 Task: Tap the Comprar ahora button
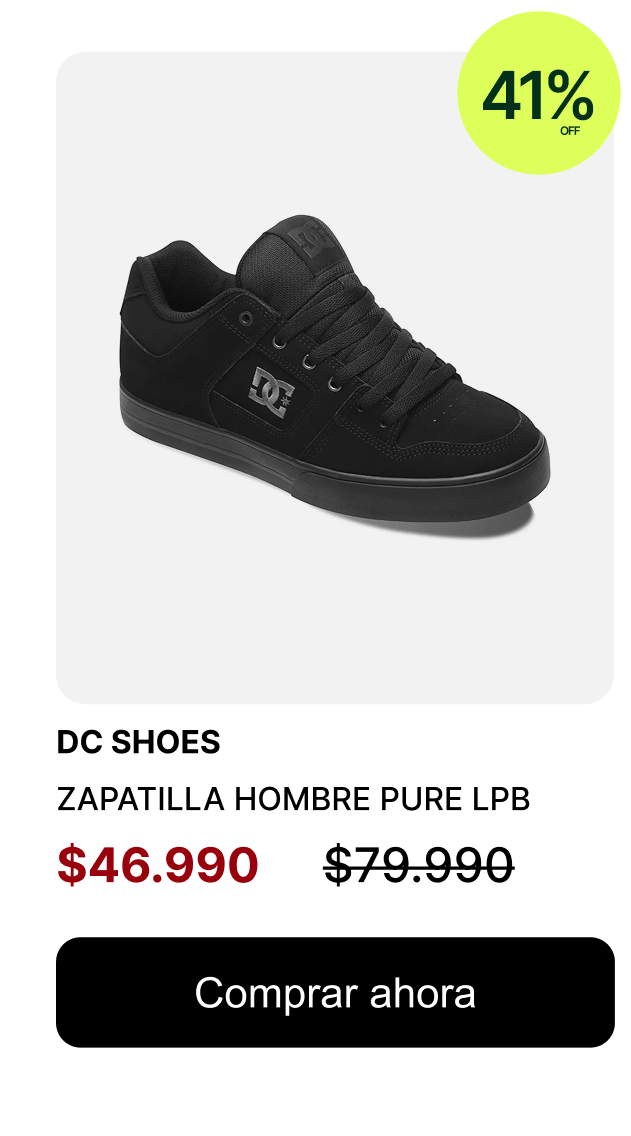pos(335,992)
